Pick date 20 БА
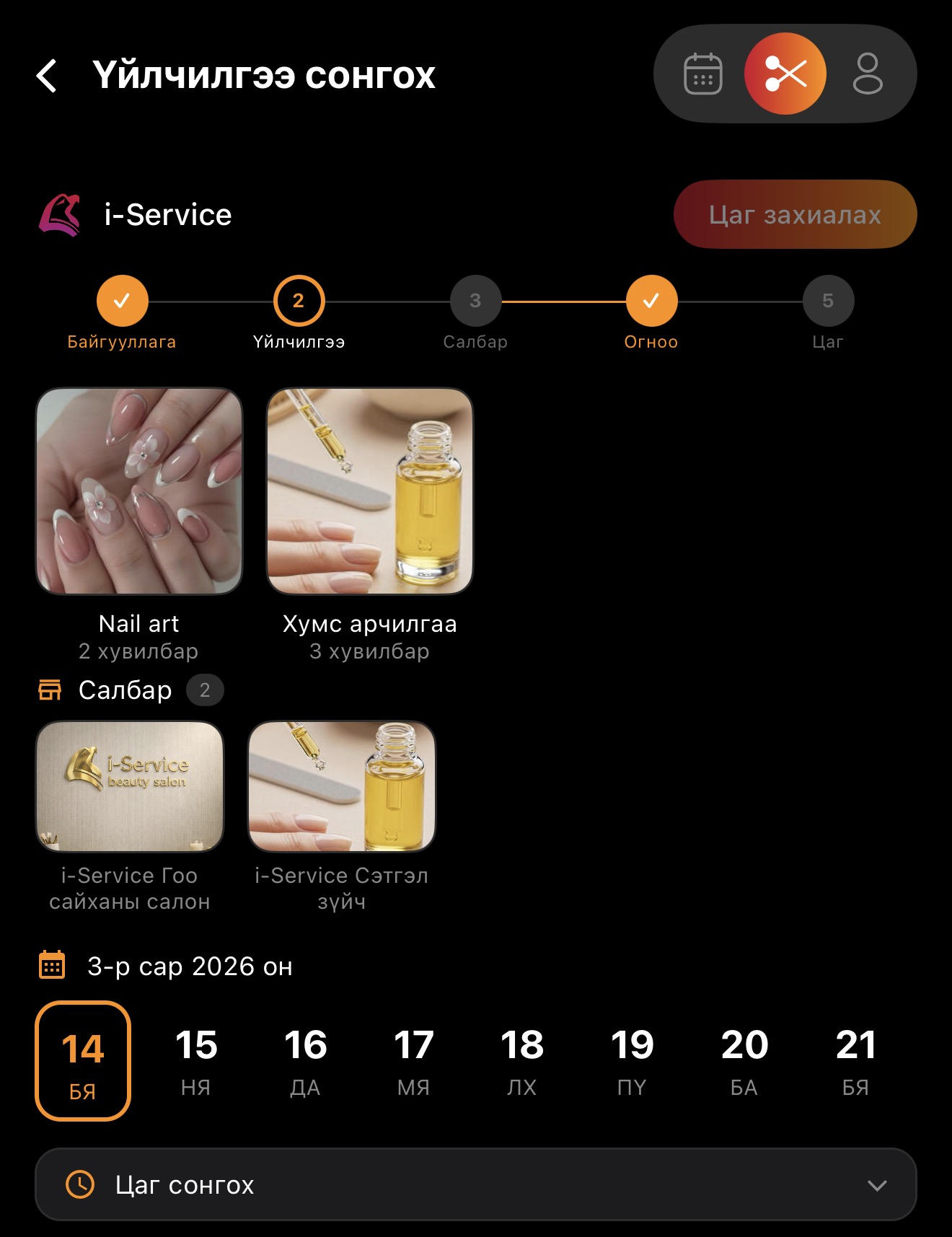952x1237 pixels. click(744, 1060)
